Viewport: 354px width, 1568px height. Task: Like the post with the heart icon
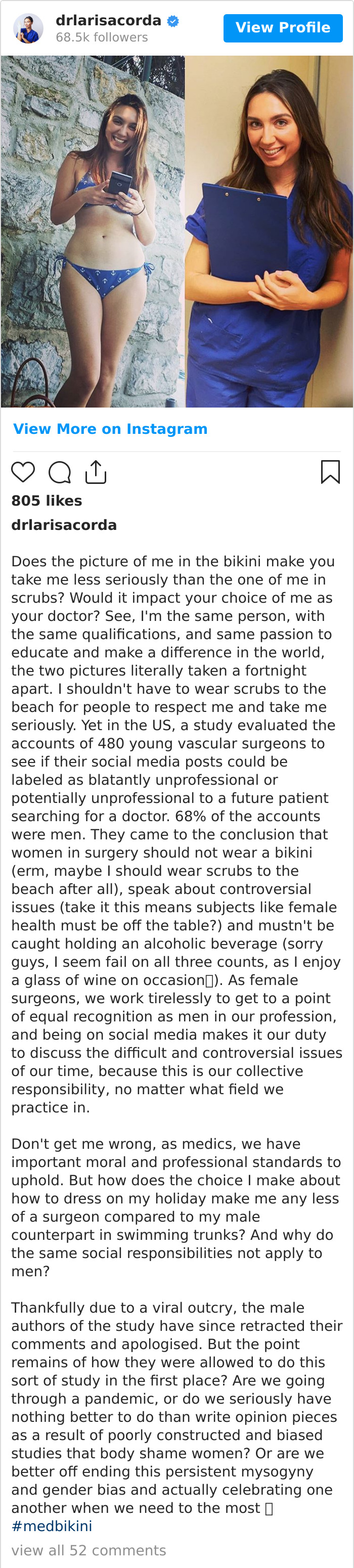[23, 472]
